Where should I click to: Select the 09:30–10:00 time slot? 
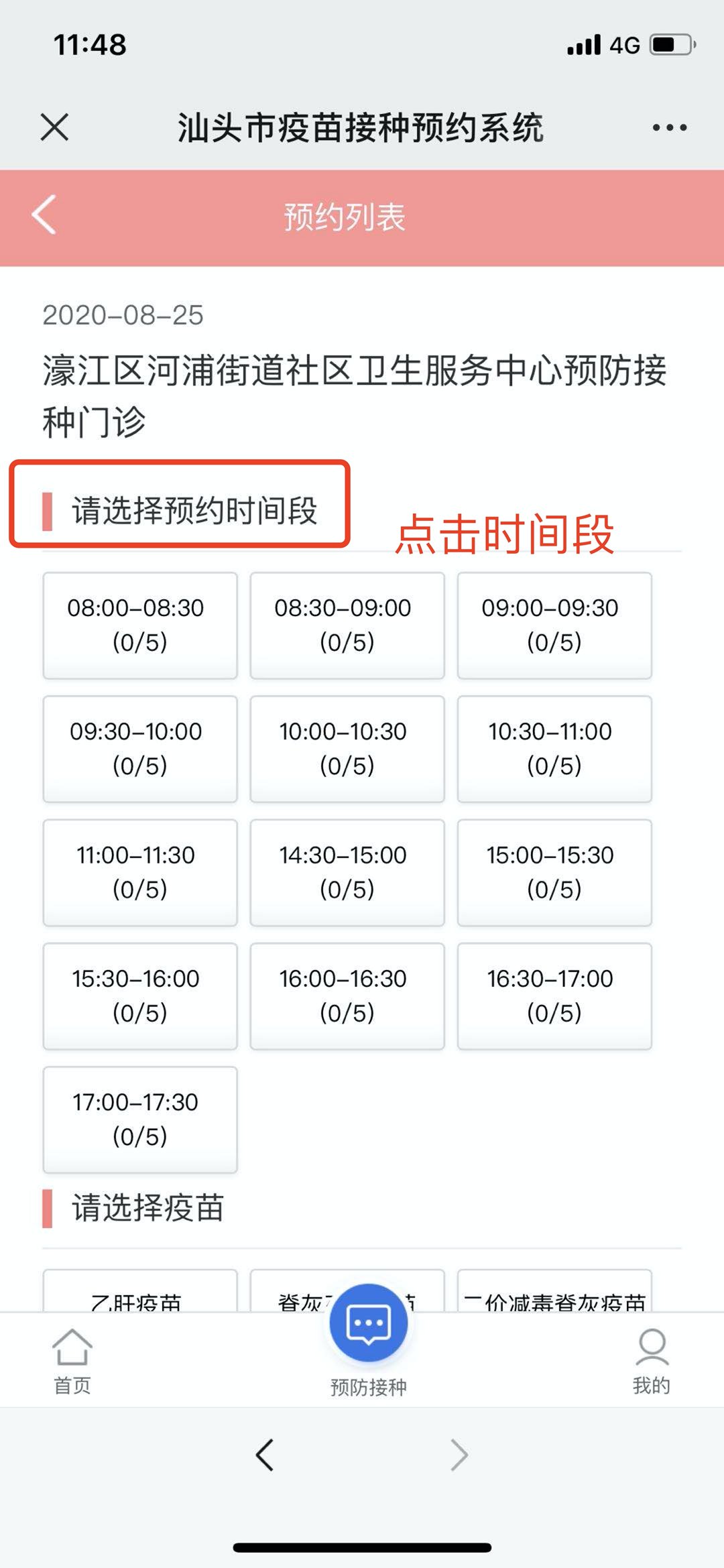point(139,748)
